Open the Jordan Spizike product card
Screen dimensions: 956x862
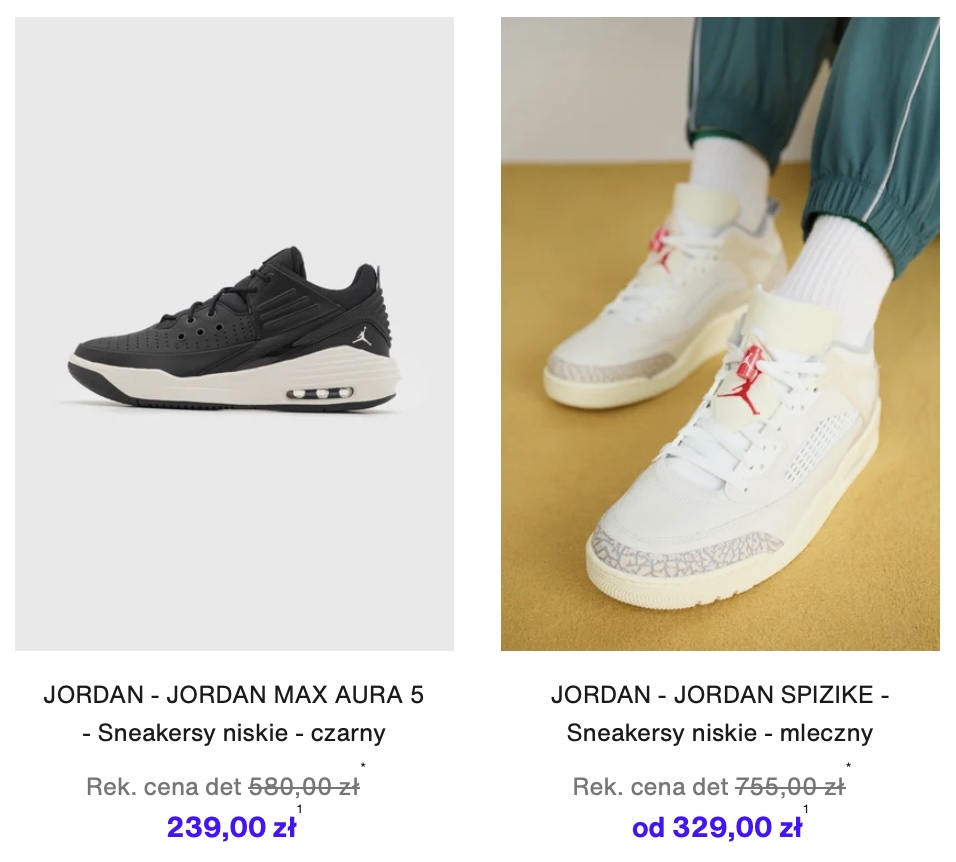click(720, 334)
